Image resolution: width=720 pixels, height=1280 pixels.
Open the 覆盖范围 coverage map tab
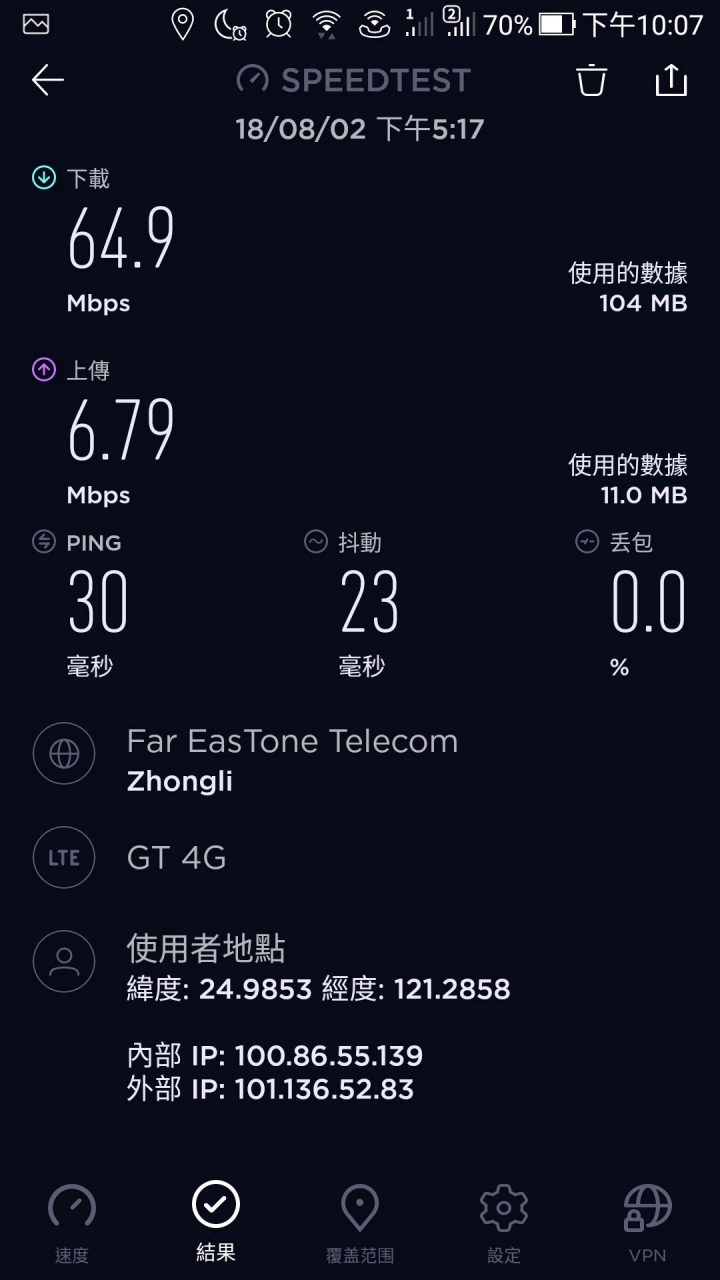[x=360, y=1223]
